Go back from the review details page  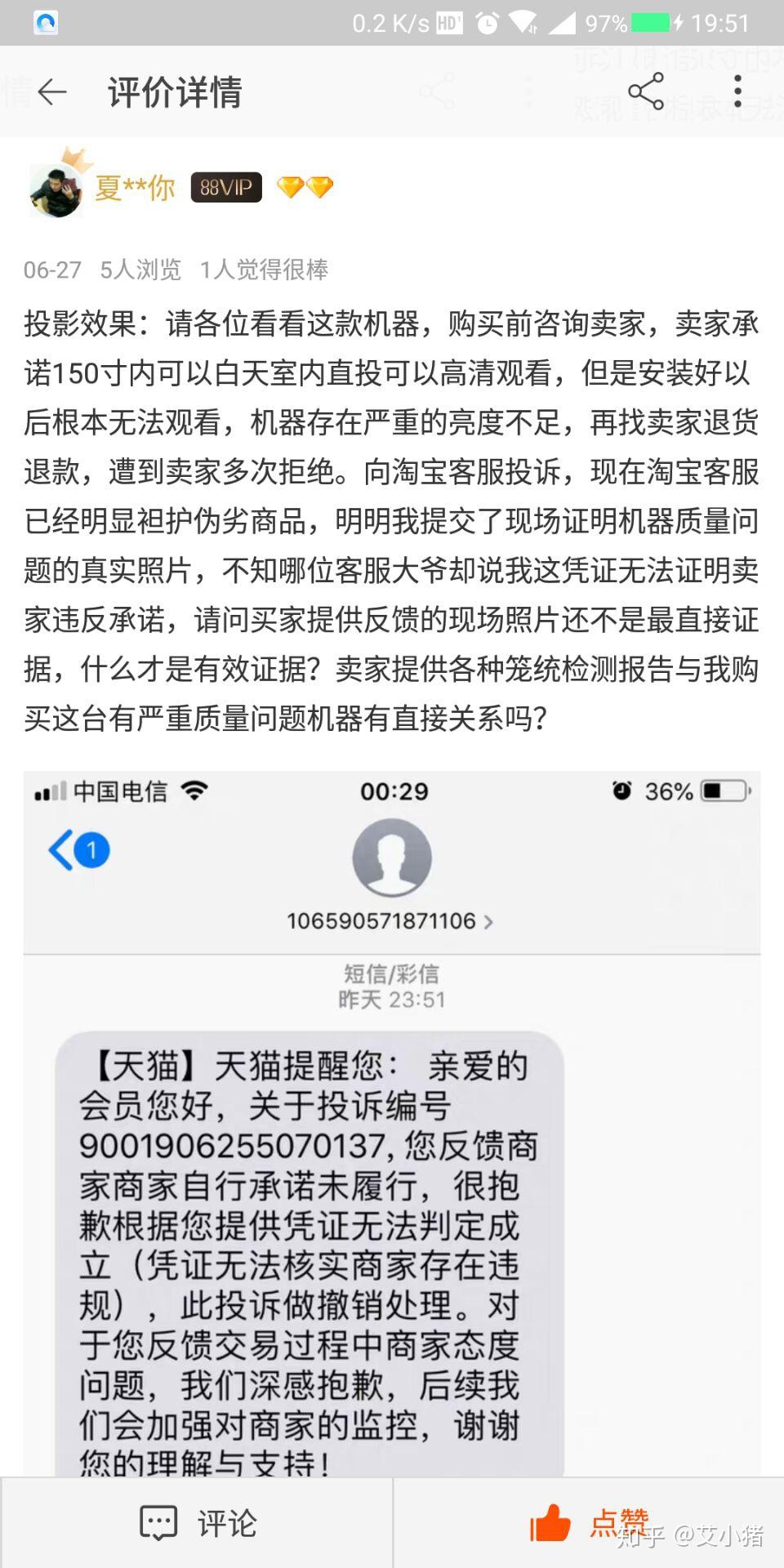[x=51, y=92]
